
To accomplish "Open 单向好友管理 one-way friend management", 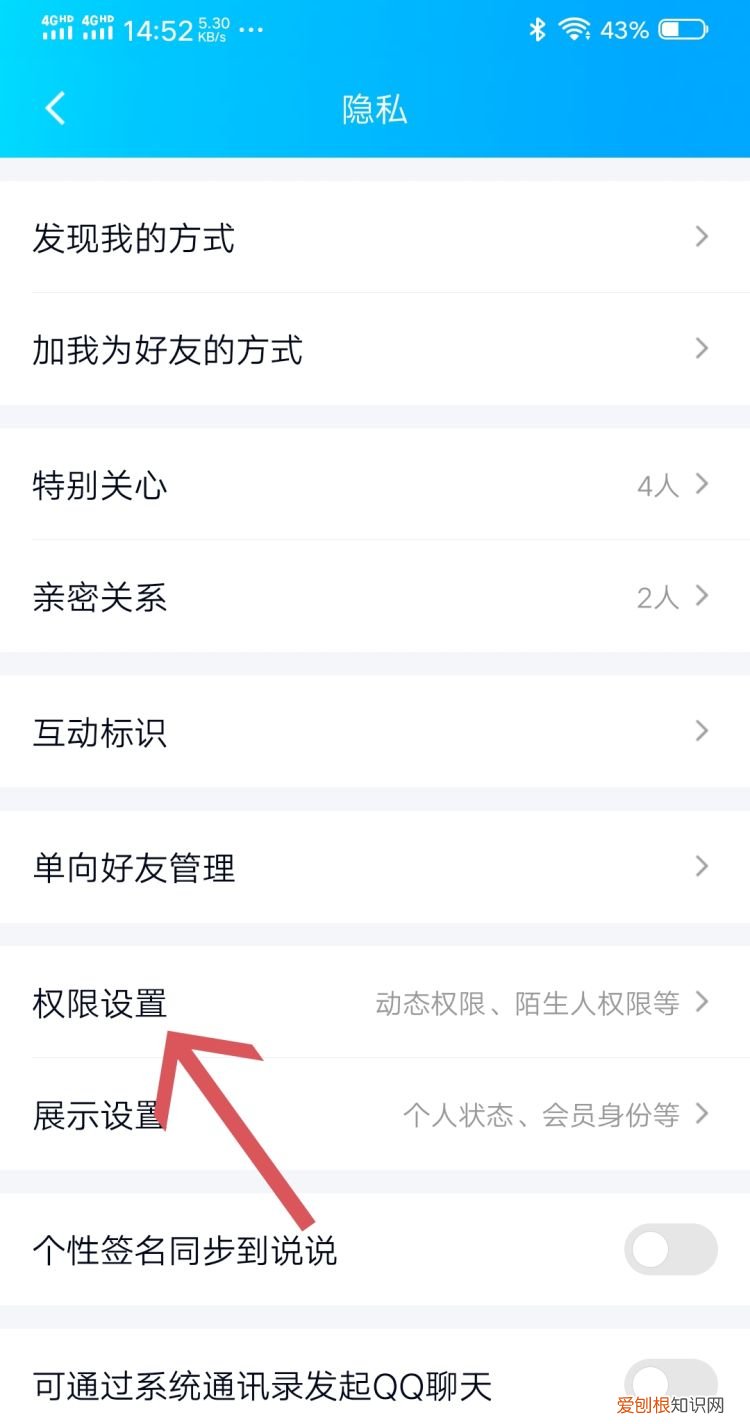I will pos(375,868).
